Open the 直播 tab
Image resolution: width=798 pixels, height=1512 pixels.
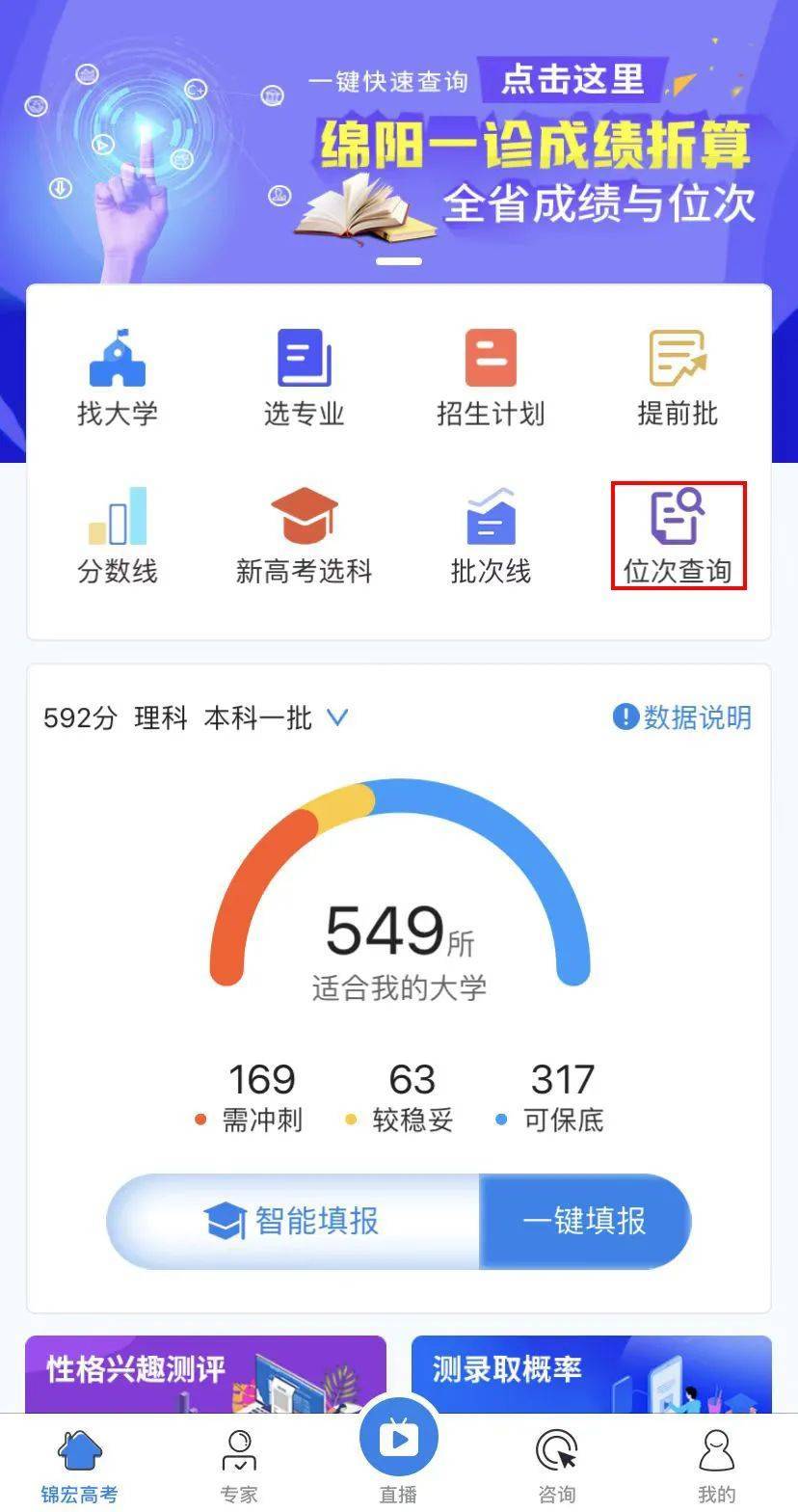pos(398,1451)
